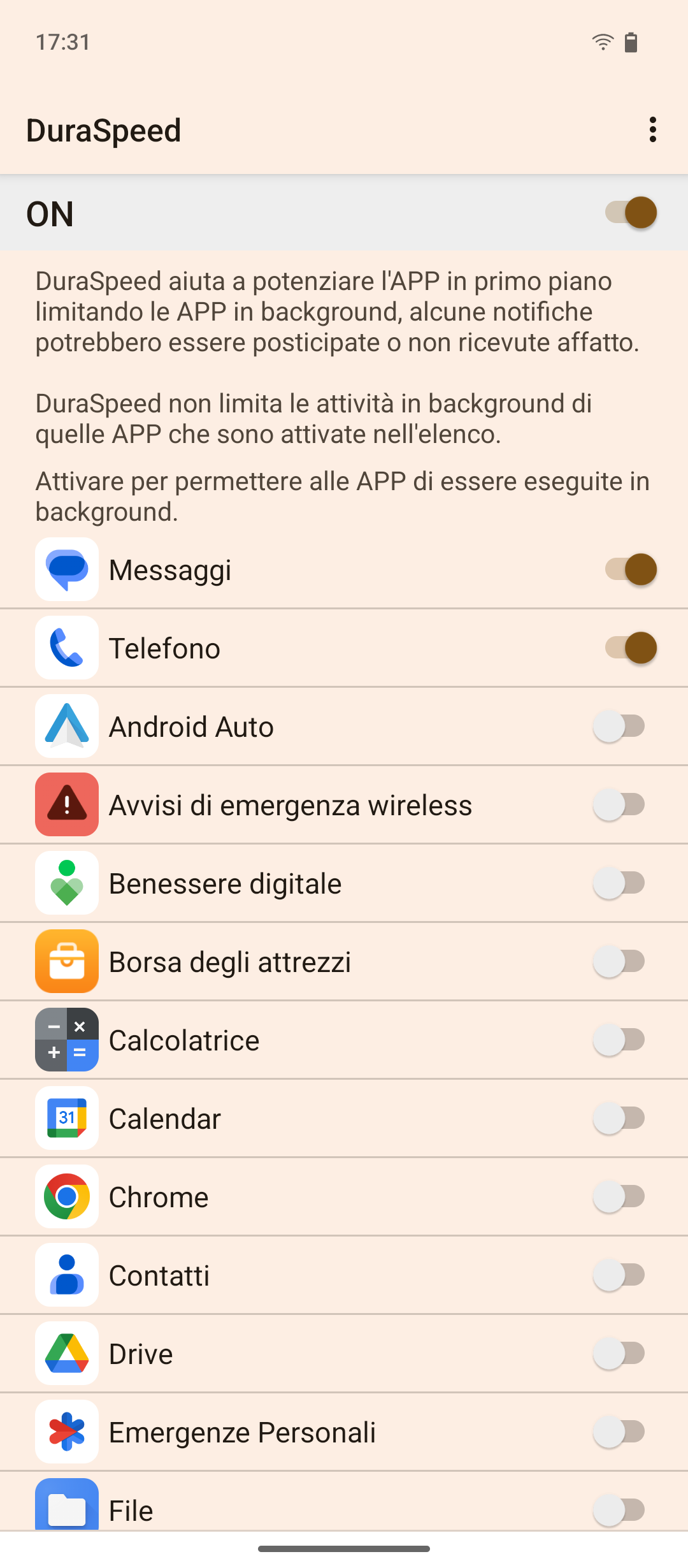Allow Calcolatrice to run in background

tap(619, 1040)
